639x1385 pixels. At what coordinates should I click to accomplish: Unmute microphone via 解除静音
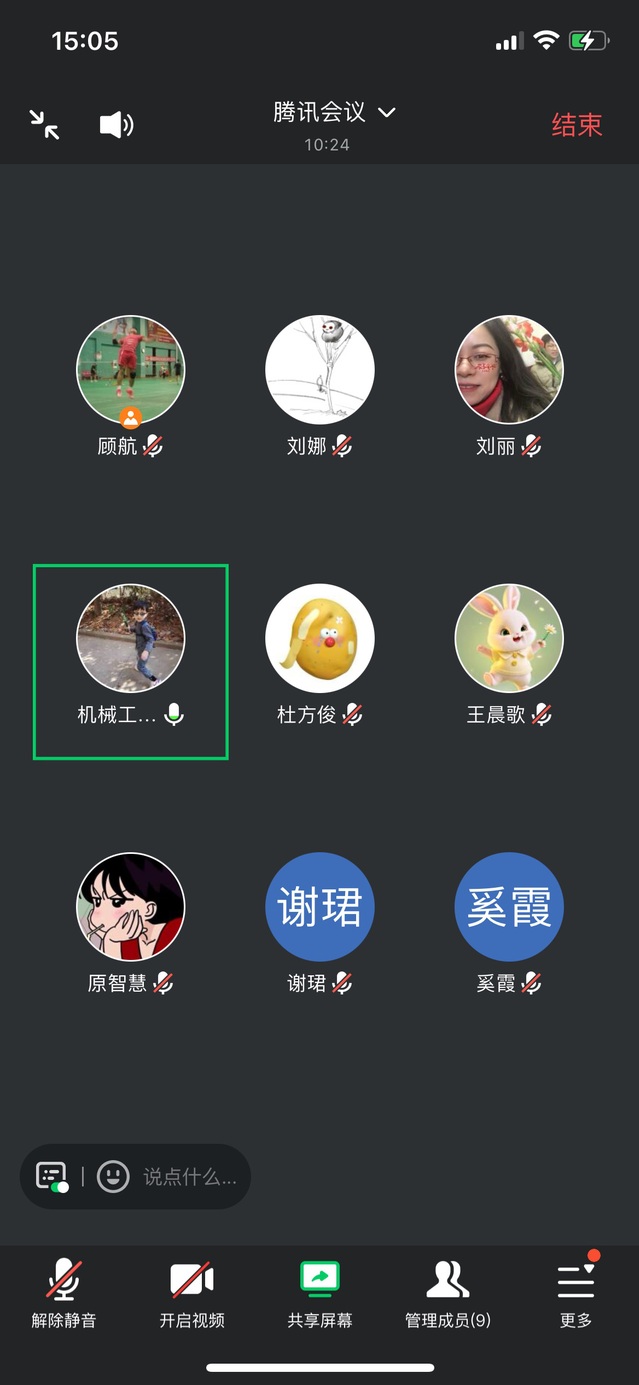[x=64, y=1294]
